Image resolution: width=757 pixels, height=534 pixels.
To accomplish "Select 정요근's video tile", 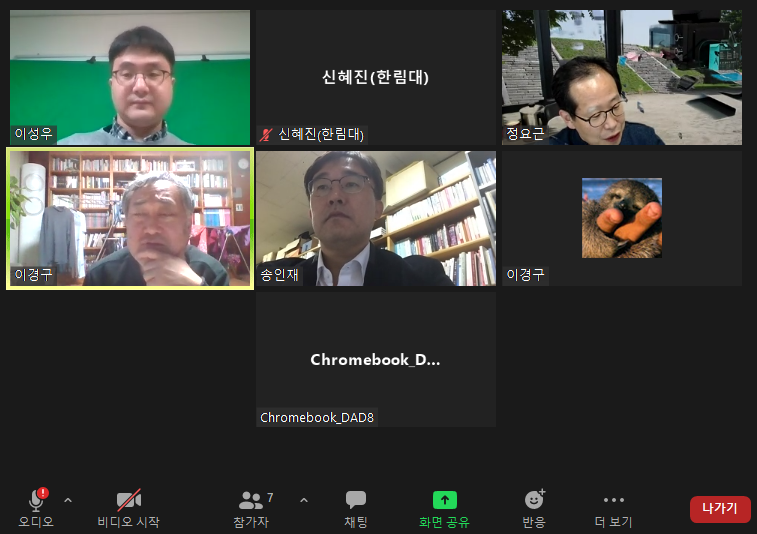I will coord(621,76).
